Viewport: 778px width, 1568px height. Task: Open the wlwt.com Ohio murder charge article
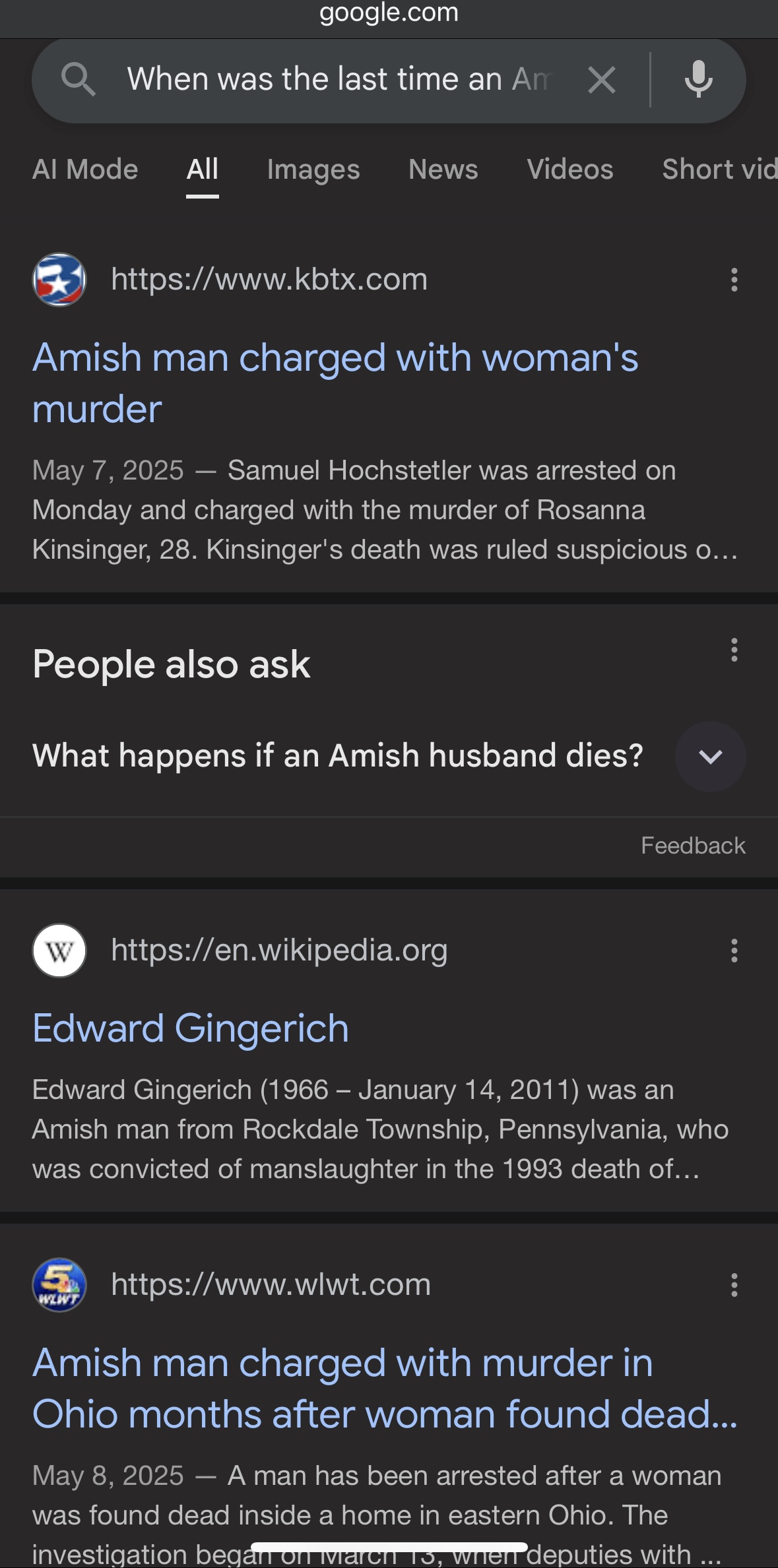[x=385, y=1389]
